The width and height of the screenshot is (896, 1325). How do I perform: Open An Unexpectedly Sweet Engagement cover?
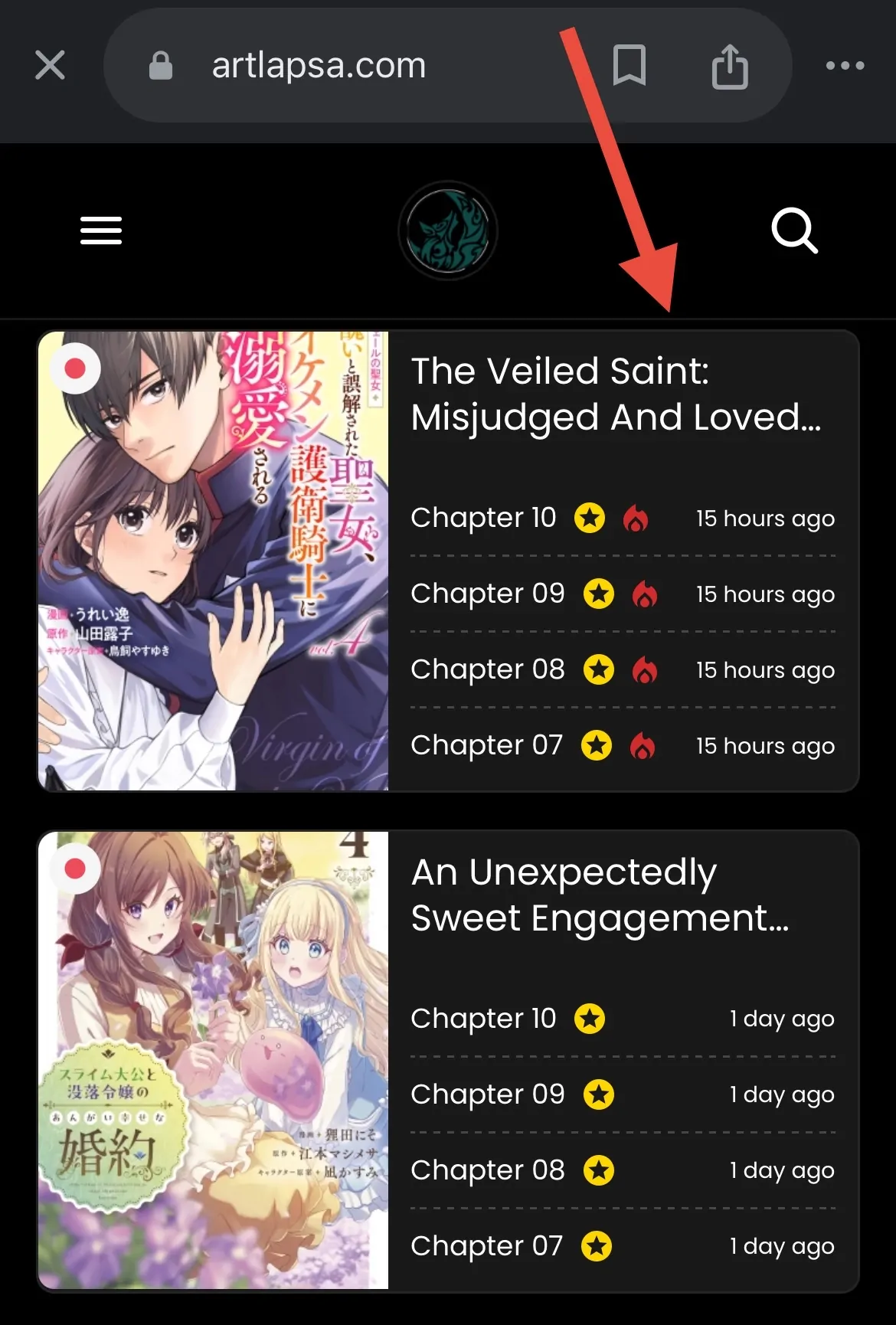tap(214, 1061)
